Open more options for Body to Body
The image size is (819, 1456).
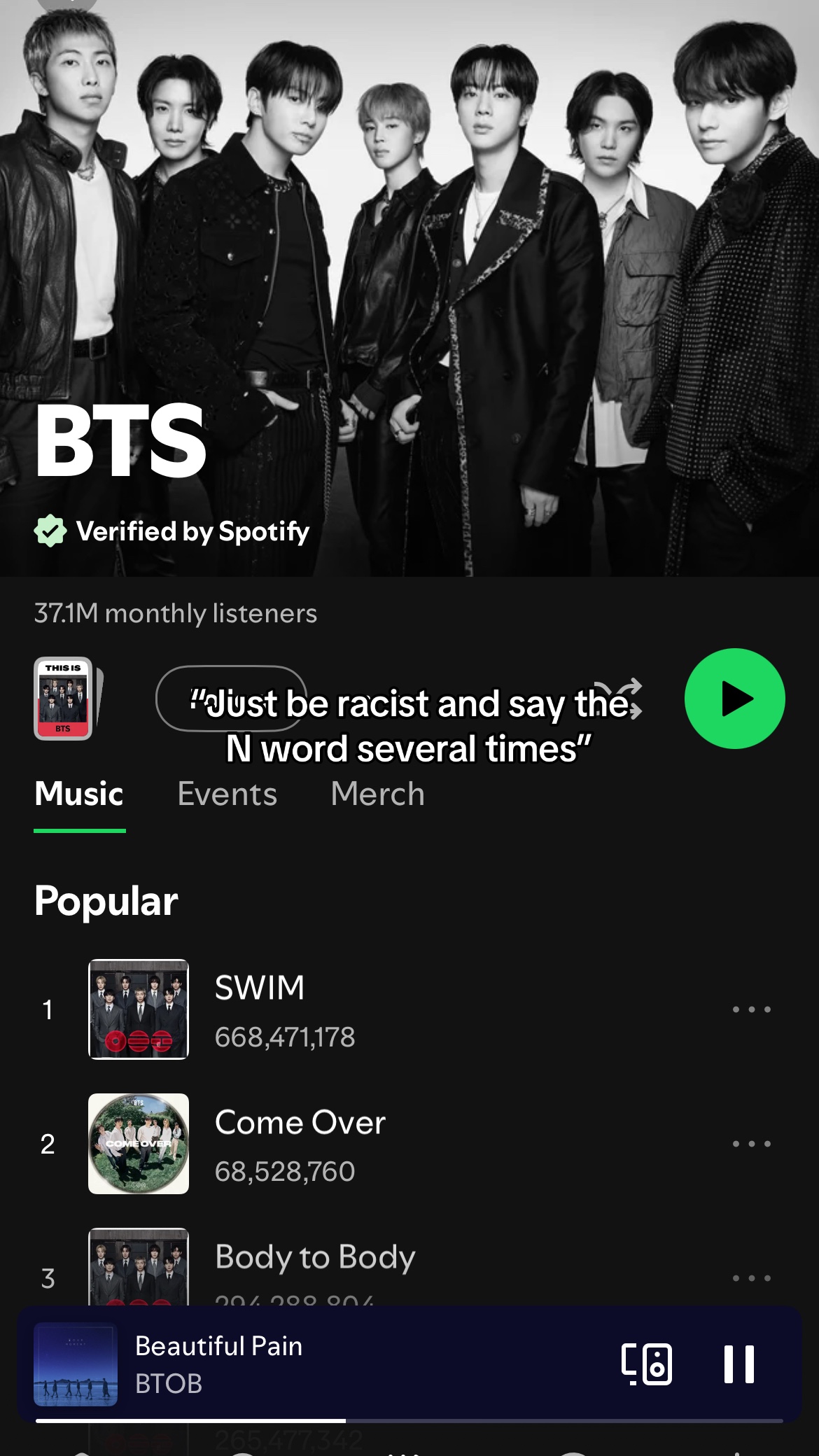[752, 1278]
